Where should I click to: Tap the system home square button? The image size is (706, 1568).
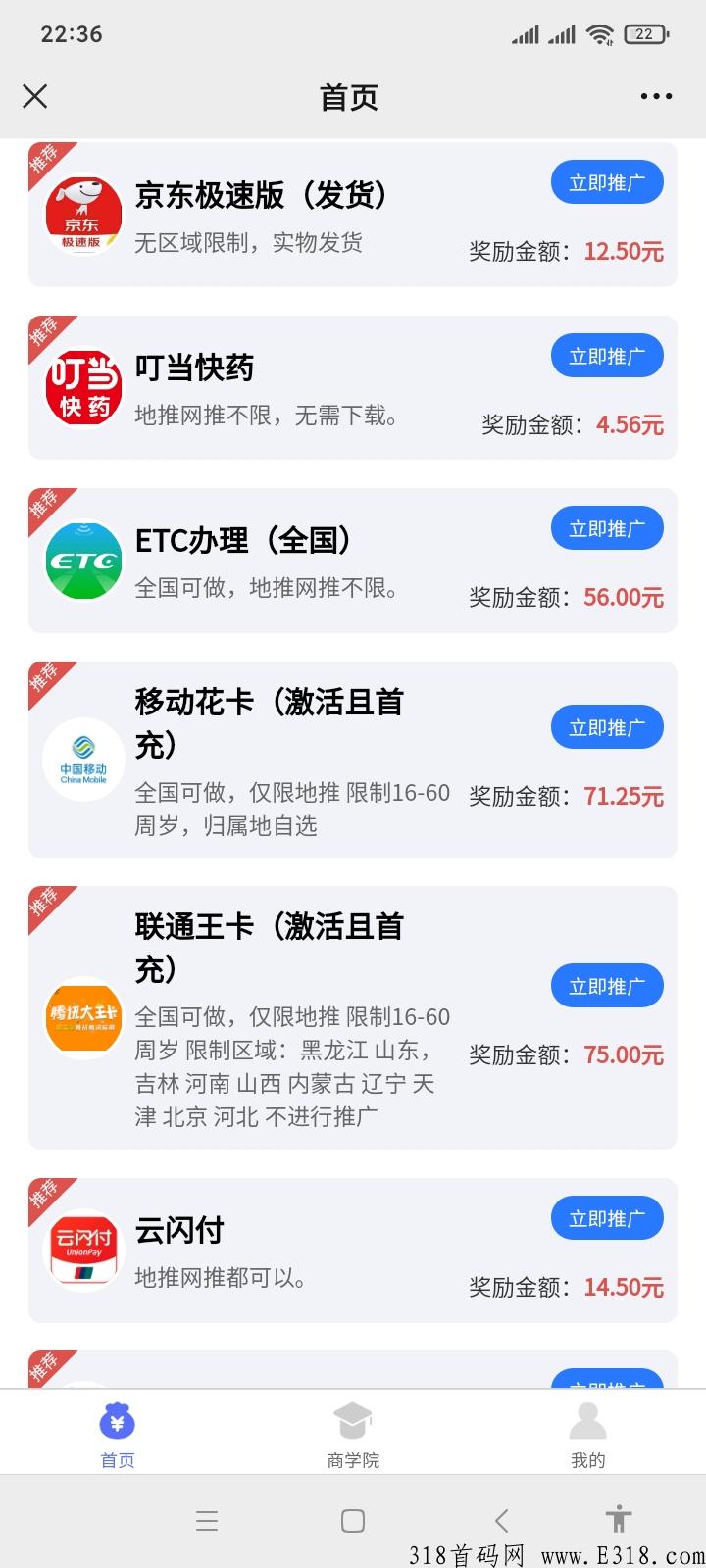point(353,1521)
